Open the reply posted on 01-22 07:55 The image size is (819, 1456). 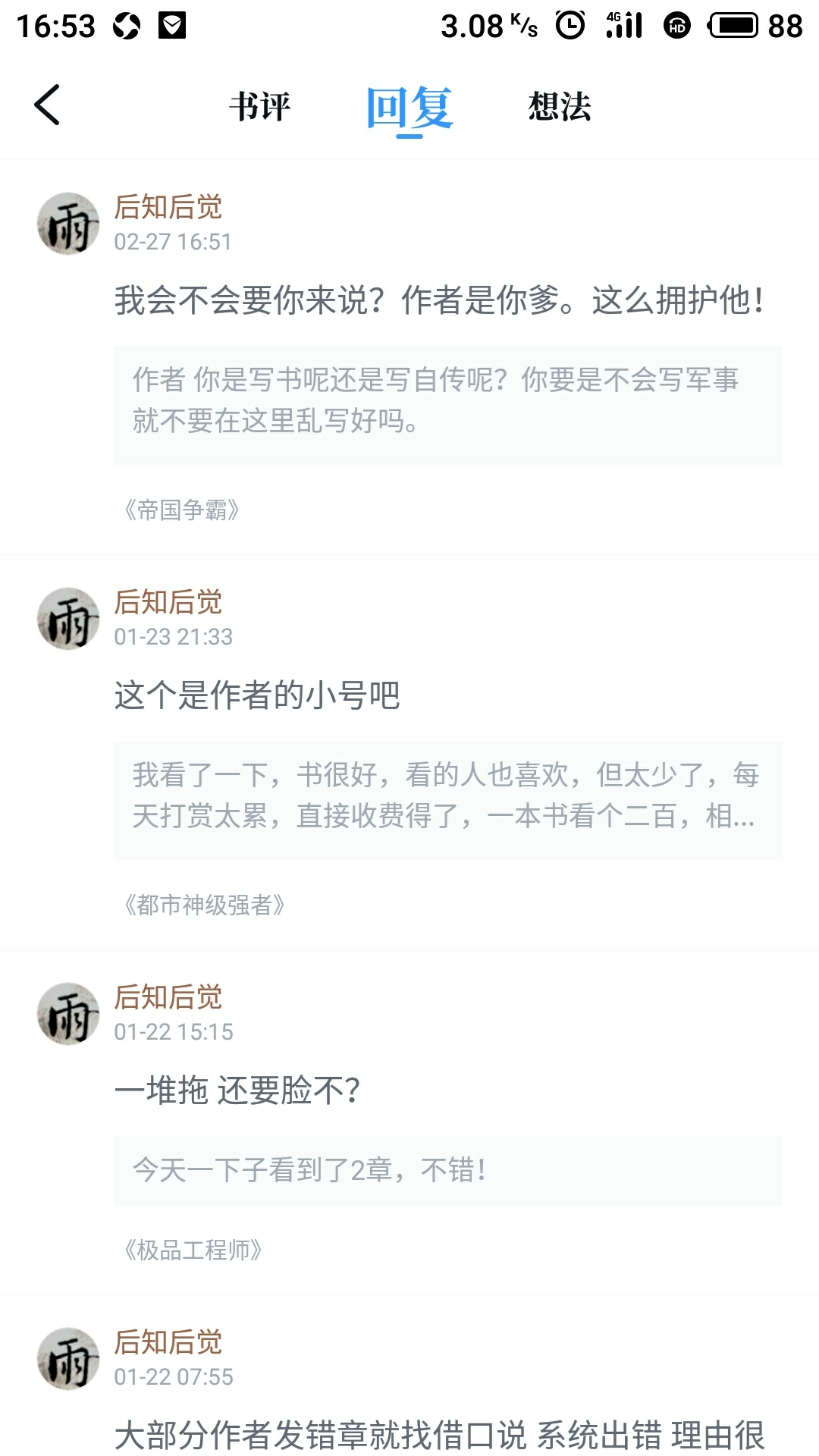click(438, 1433)
